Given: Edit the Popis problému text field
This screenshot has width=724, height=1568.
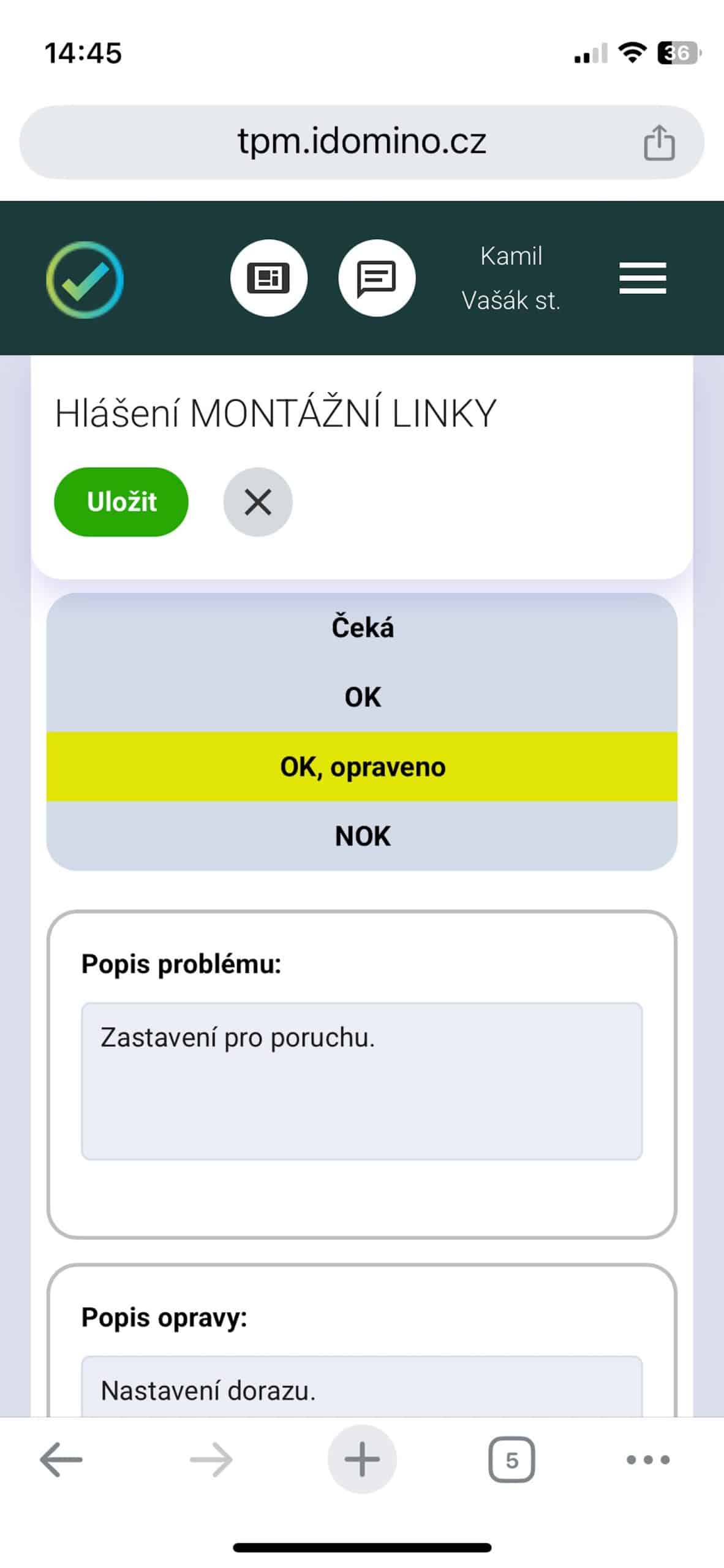Looking at the screenshot, I should [362, 1081].
